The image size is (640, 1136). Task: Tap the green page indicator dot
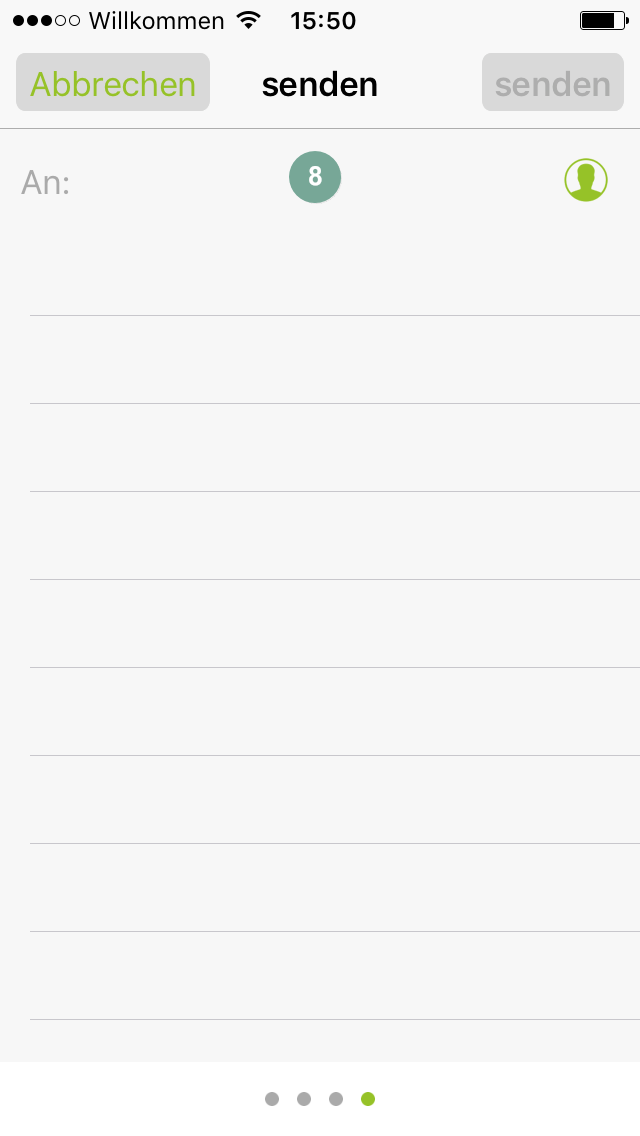pos(368,1099)
